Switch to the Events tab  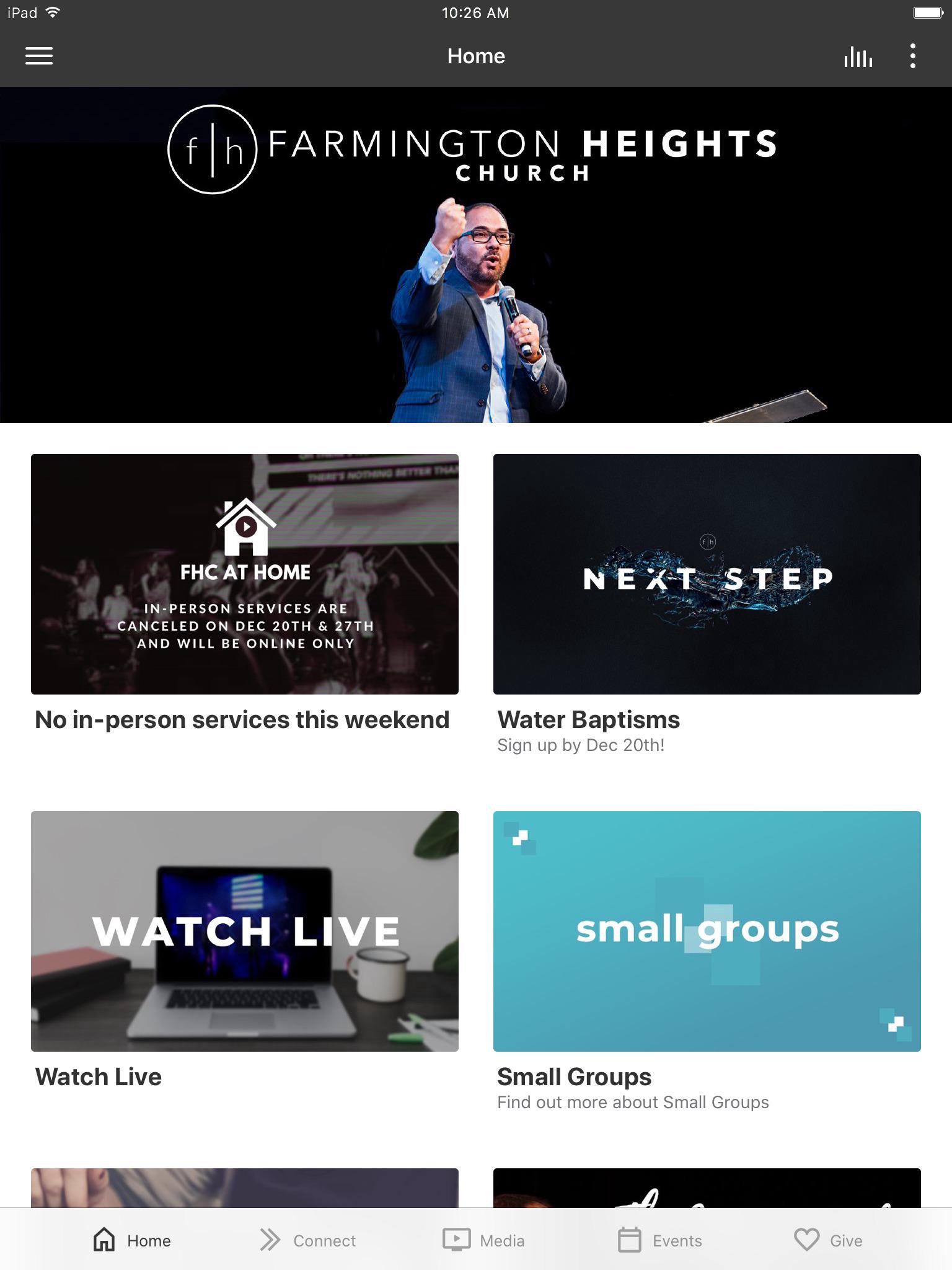point(659,1240)
